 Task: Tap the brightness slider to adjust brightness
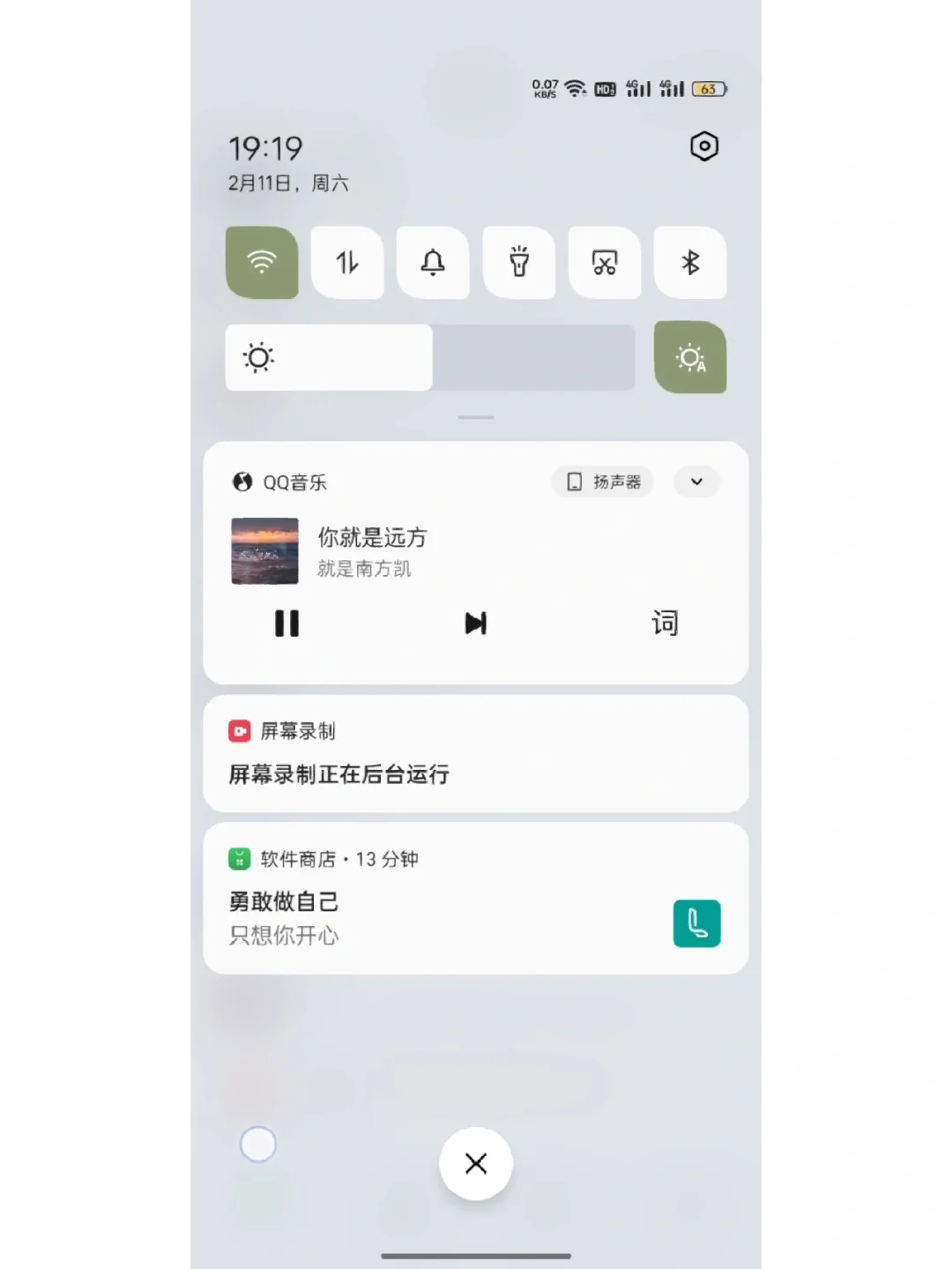[x=430, y=357]
